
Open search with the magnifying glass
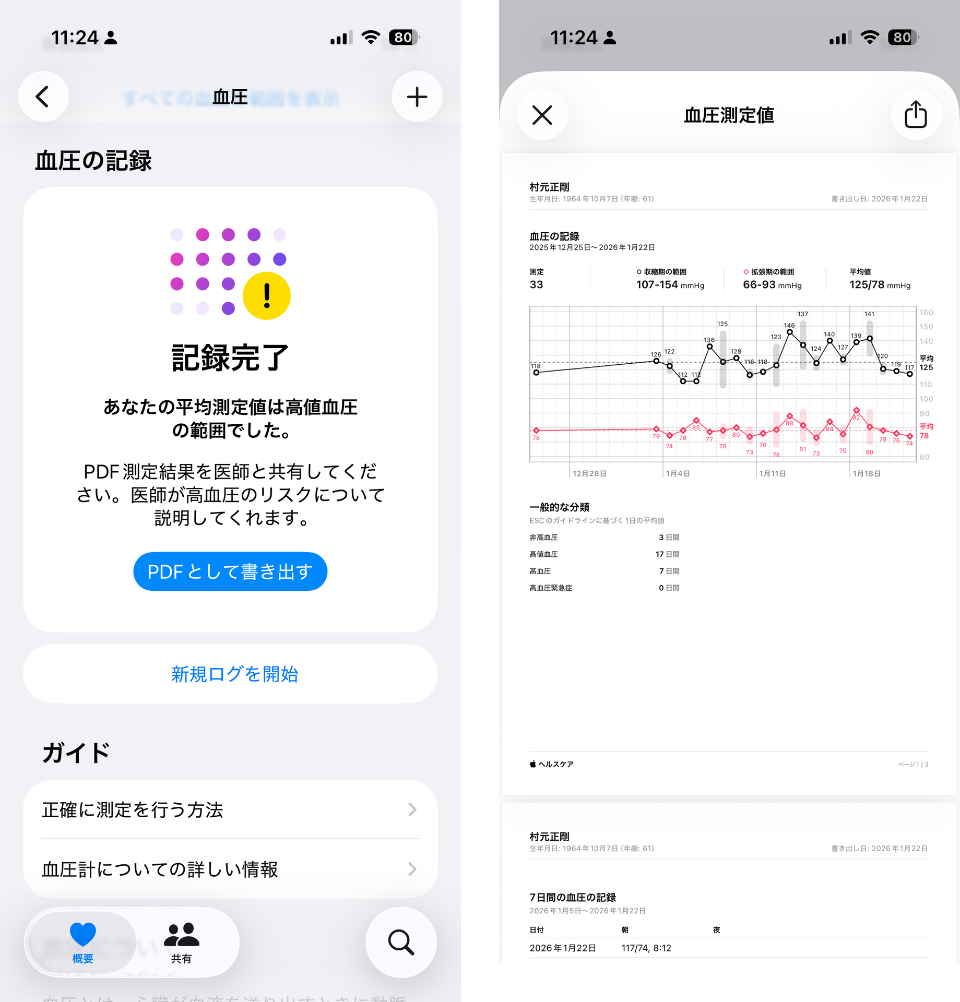click(x=401, y=942)
